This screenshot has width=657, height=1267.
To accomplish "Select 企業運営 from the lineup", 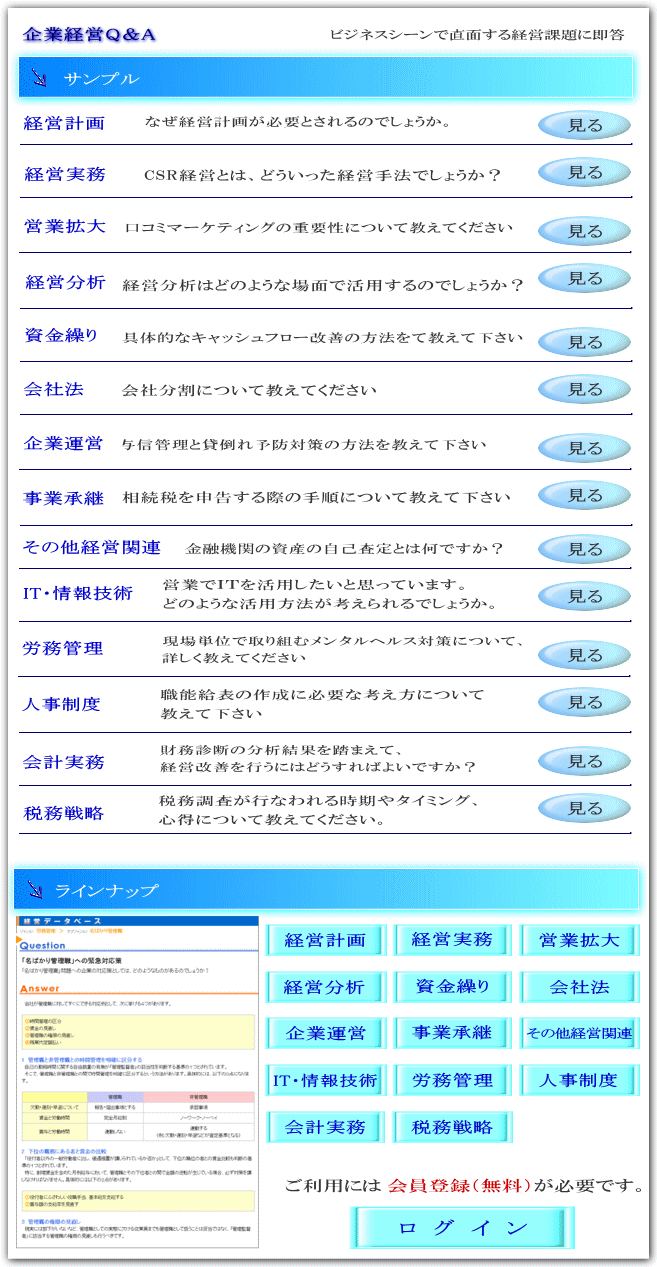I will pyautogui.click(x=324, y=1033).
